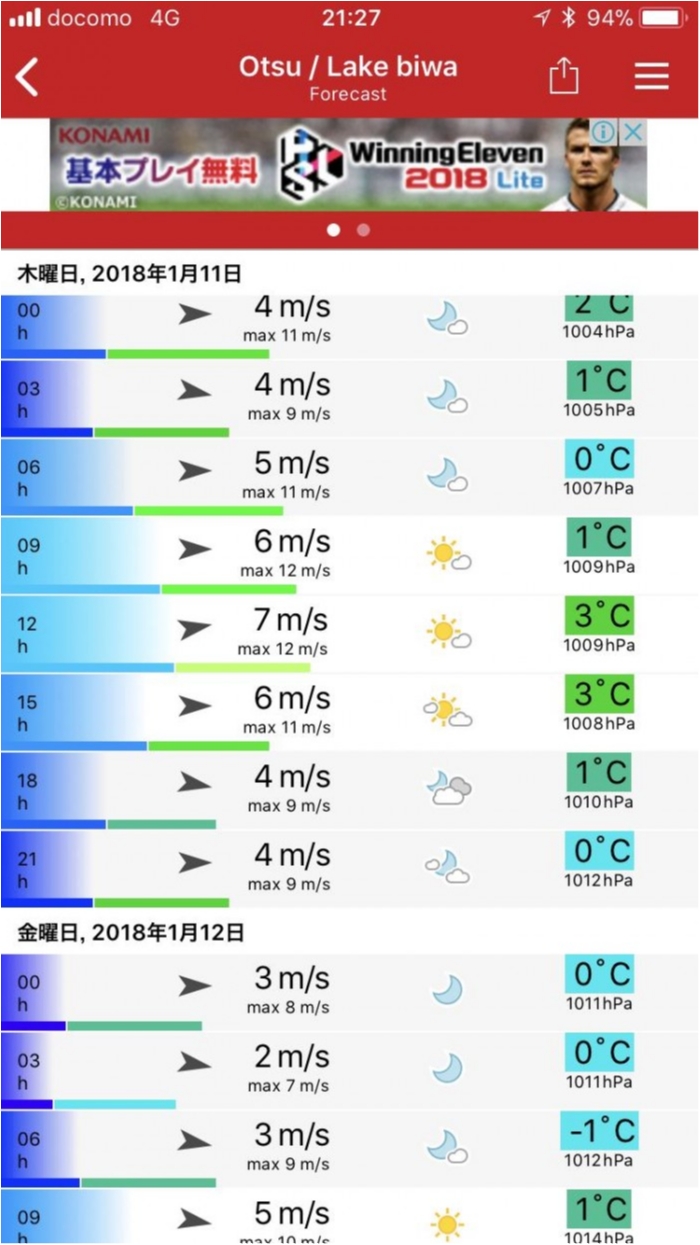Screen dimensions: 700x1245
Task: Close the Konami ad banner
Action: point(633,132)
